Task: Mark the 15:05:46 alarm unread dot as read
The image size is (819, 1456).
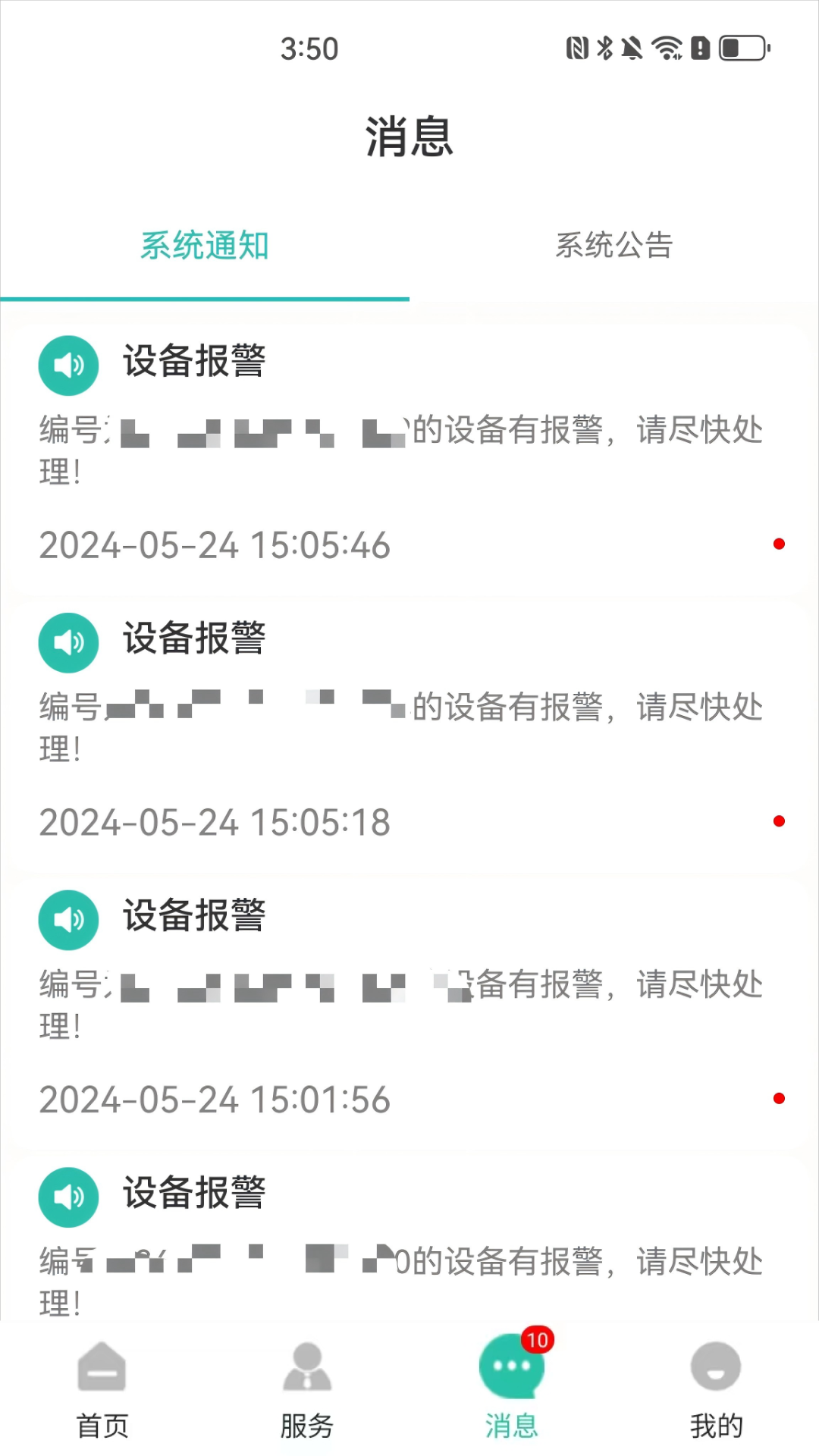Action: (x=780, y=544)
